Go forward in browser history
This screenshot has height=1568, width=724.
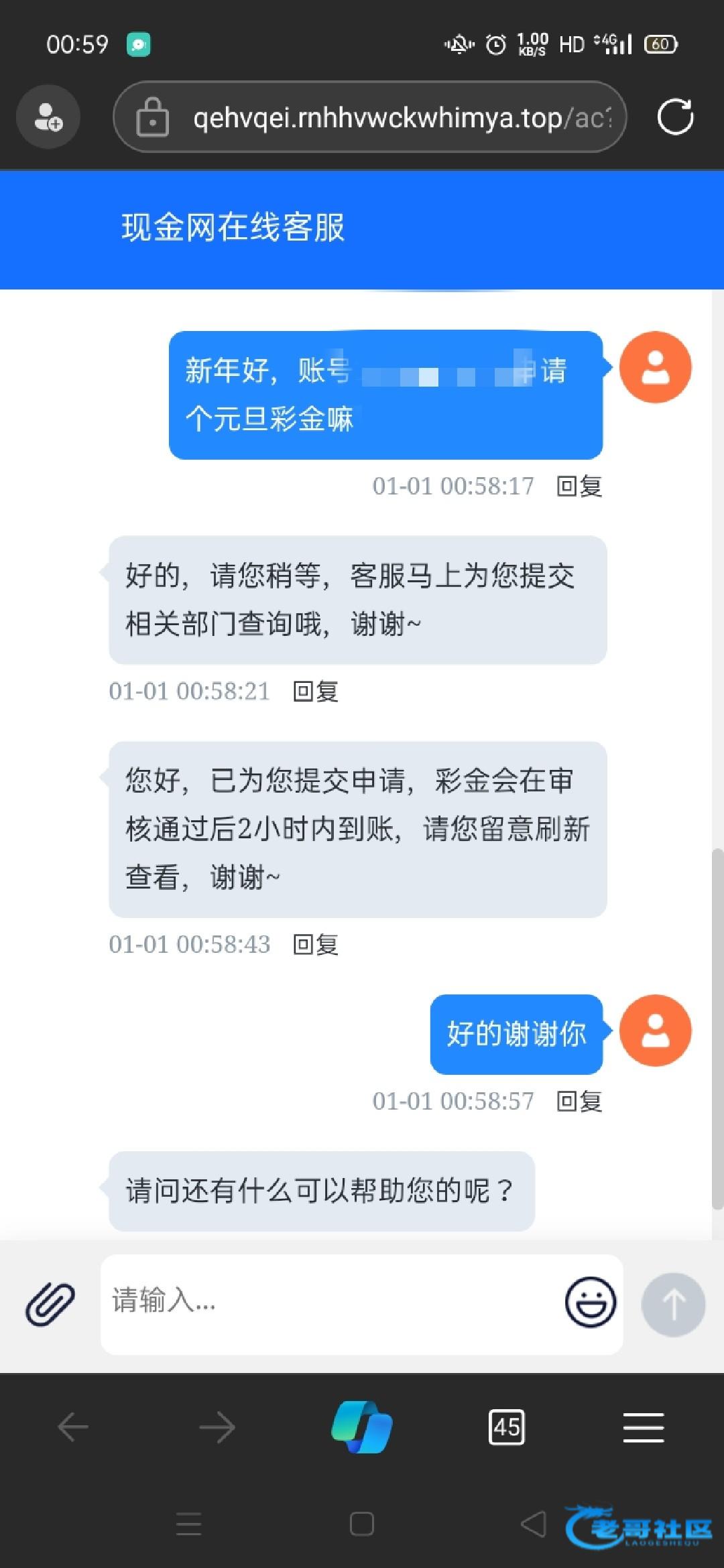tap(217, 1427)
